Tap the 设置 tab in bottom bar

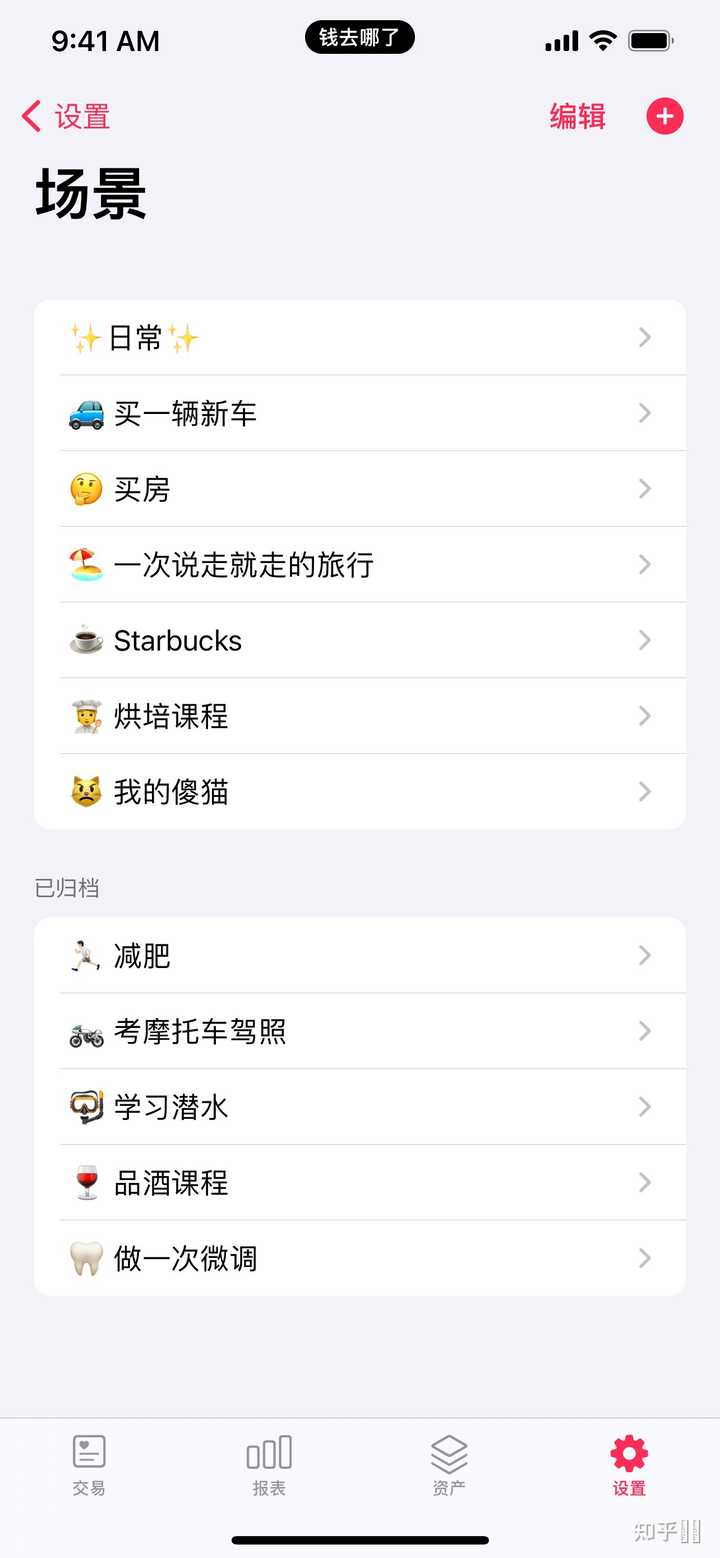coord(629,1465)
